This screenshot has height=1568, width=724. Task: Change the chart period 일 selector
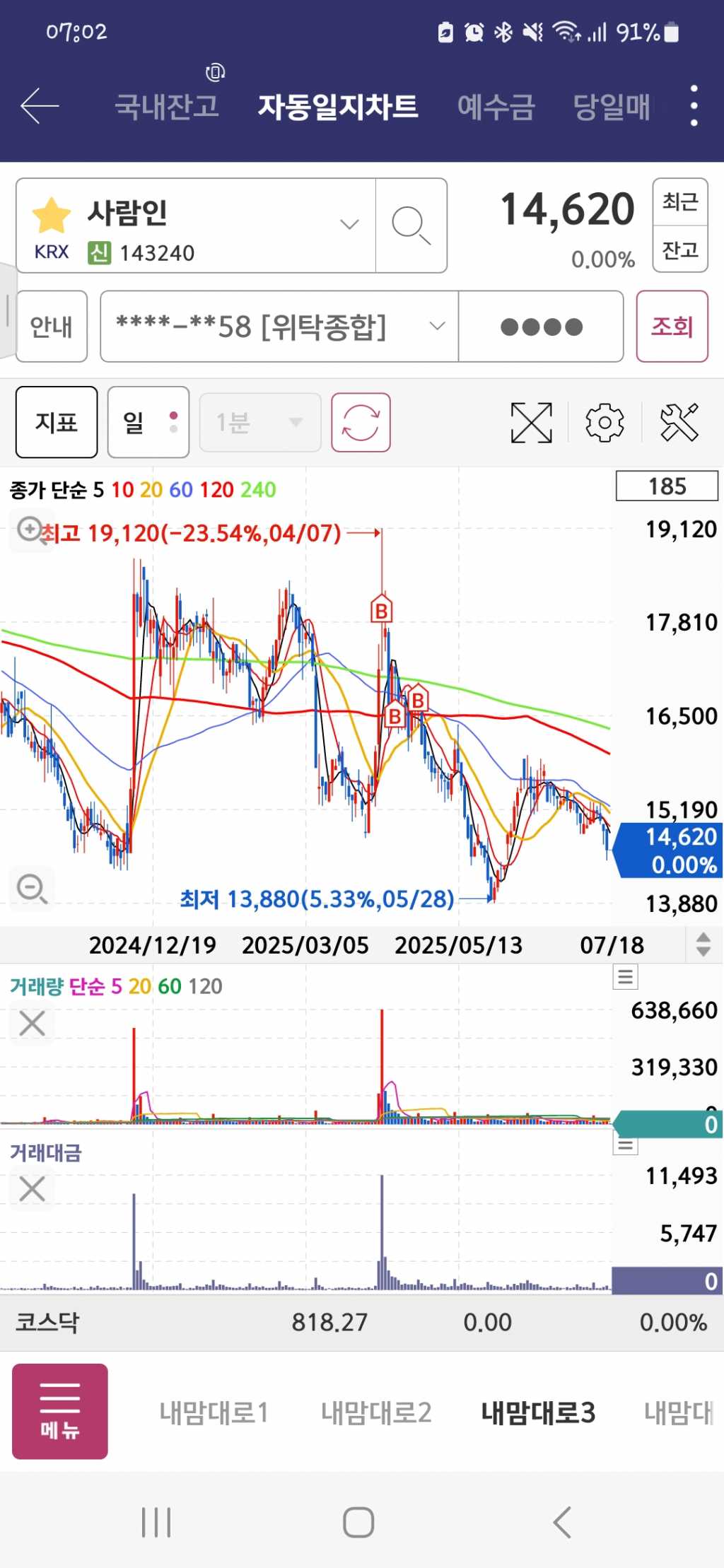point(148,423)
